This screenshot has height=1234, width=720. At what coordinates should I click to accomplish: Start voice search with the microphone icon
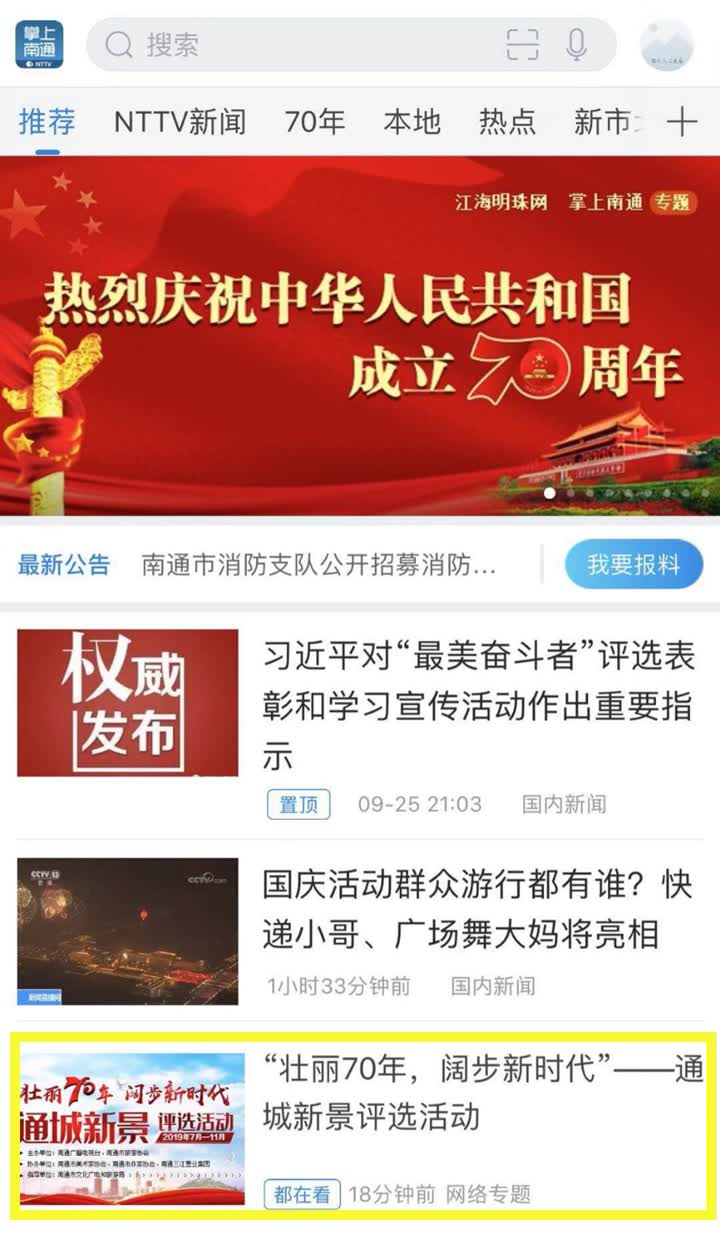576,45
